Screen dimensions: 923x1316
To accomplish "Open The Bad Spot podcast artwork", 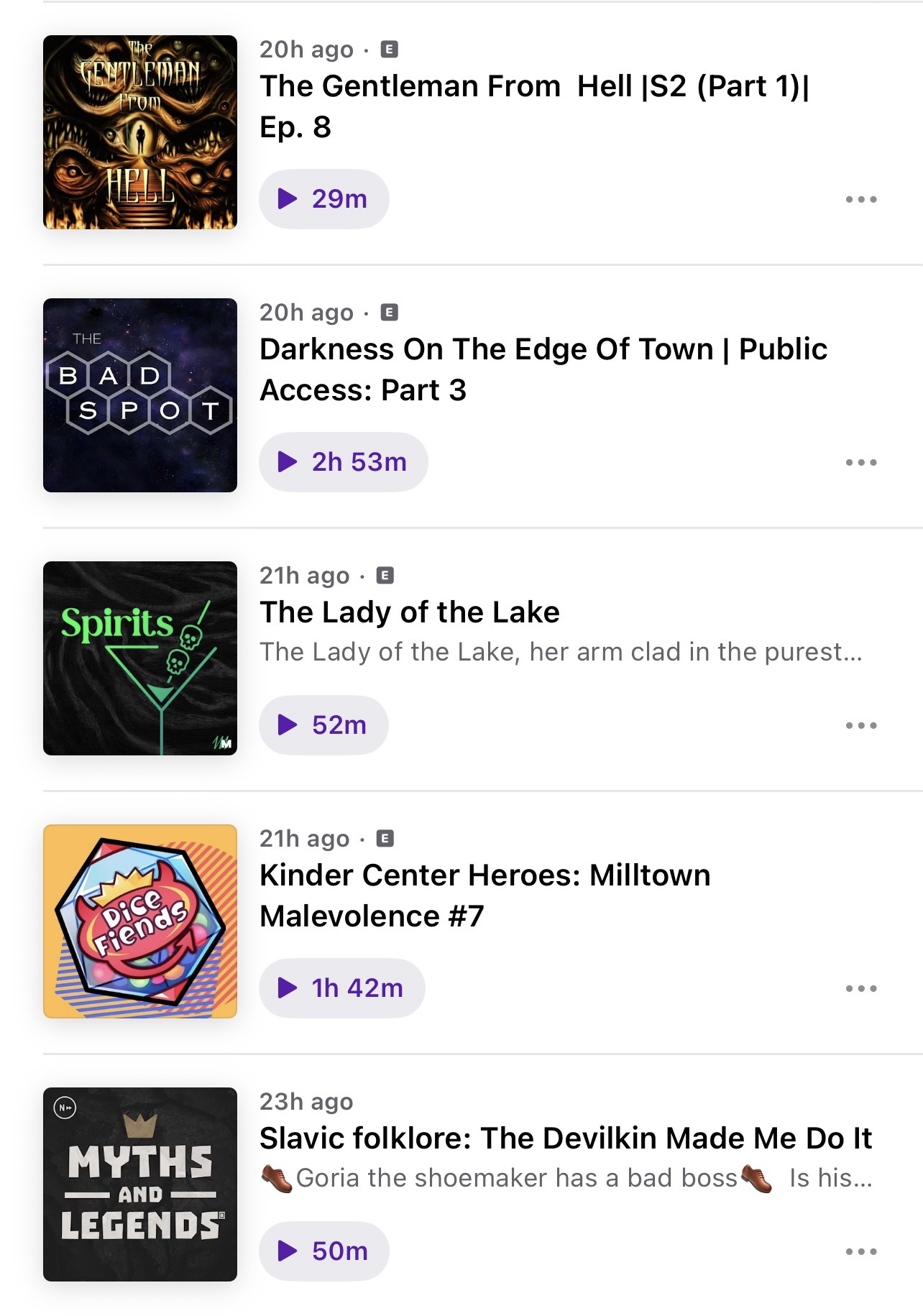I will pyautogui.click(x=140, y=395).
